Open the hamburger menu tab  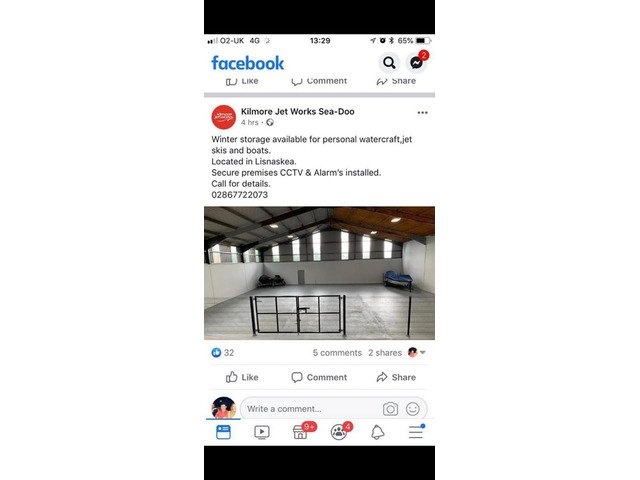point(415,432)
